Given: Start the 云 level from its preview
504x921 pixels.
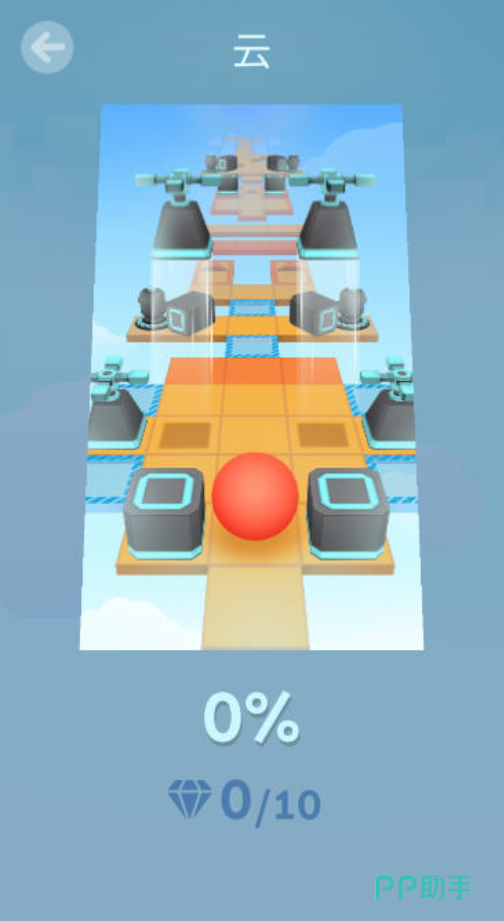Looking at the screenshot, I should tap(252, 377).
